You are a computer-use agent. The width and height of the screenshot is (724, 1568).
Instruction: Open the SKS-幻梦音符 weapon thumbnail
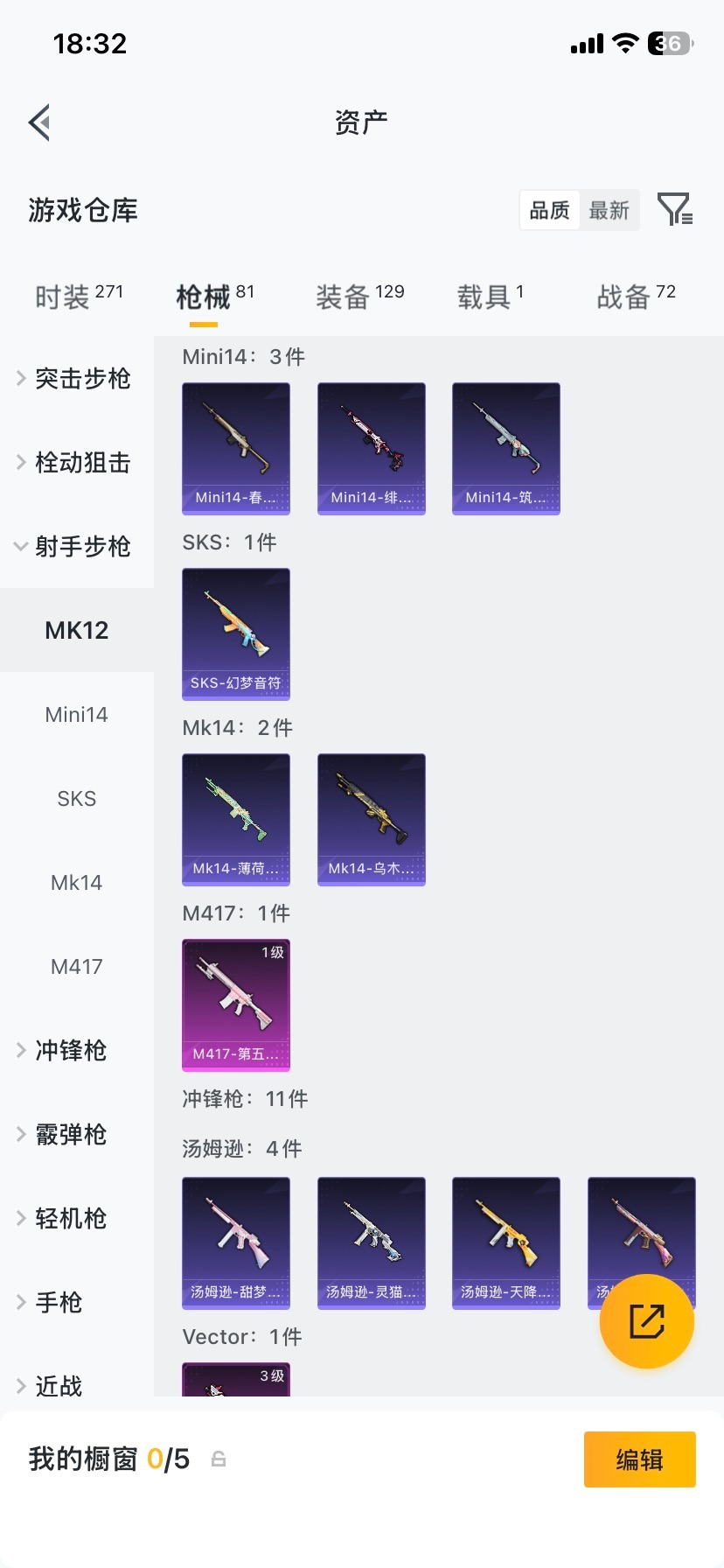(235, 634)
